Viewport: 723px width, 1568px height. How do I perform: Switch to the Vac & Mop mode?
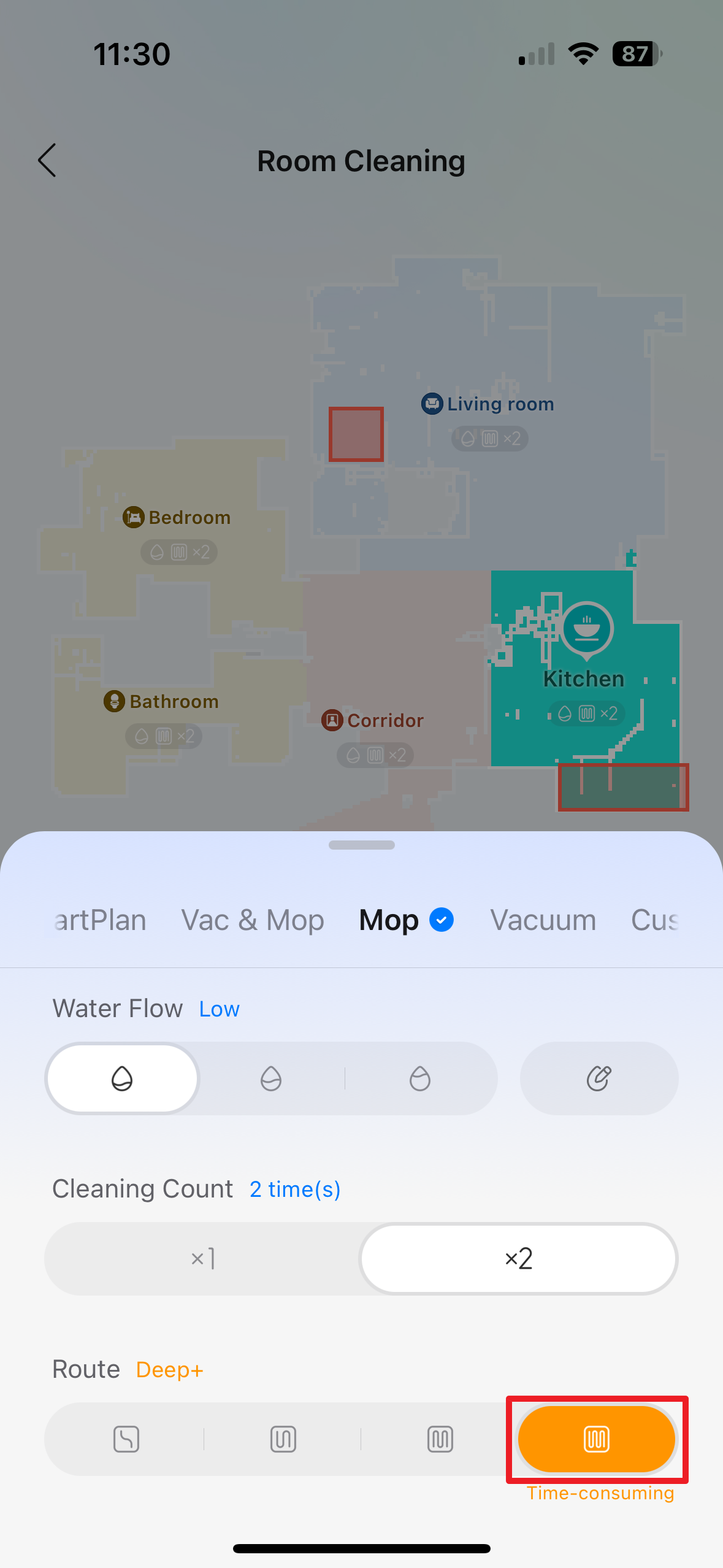253,920
